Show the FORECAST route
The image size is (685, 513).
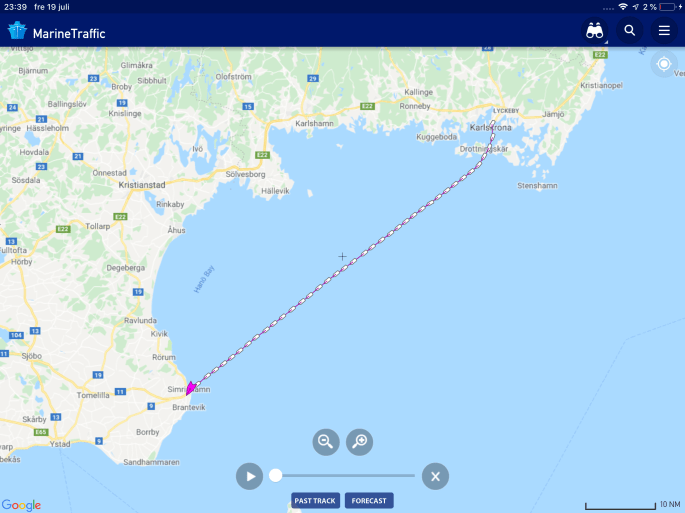pyautogui.click(x=369, y=500)
